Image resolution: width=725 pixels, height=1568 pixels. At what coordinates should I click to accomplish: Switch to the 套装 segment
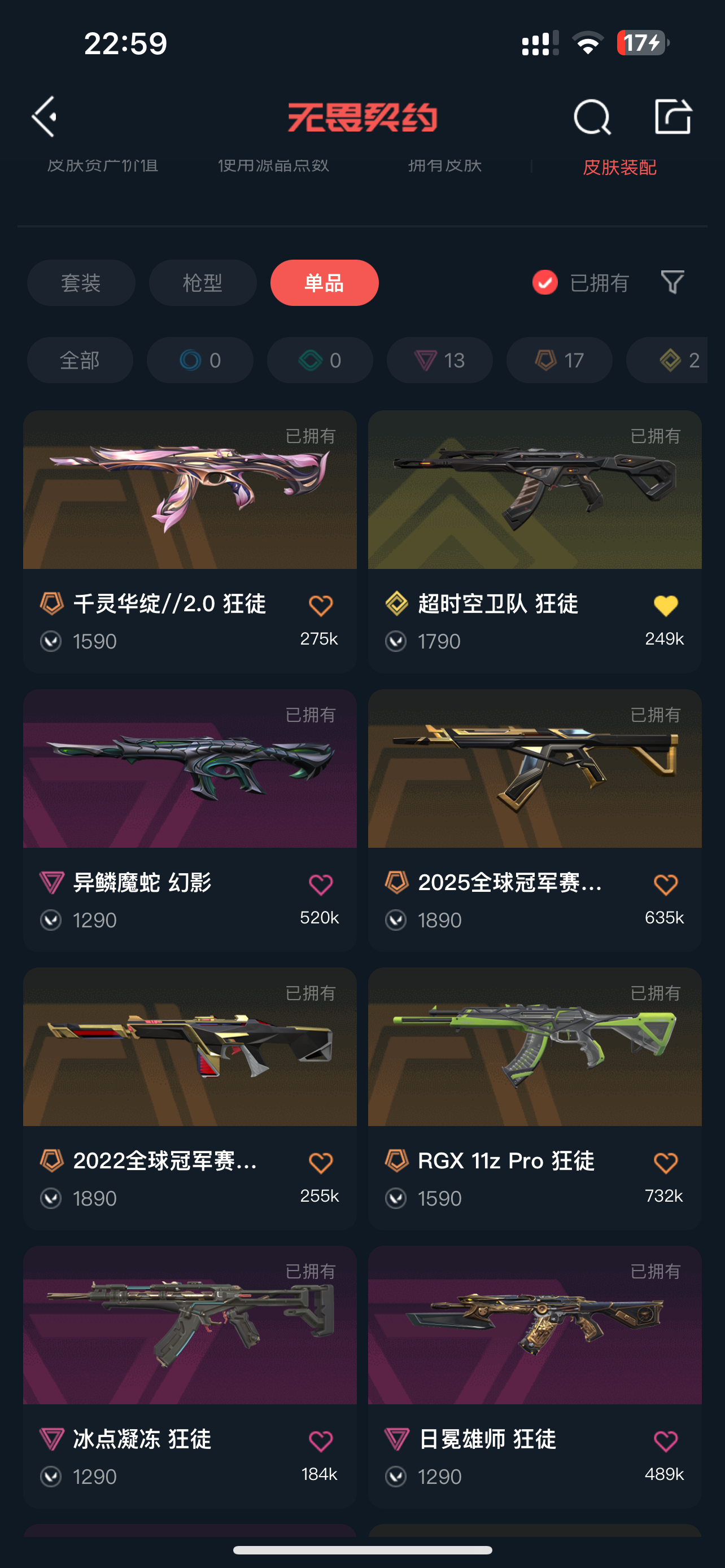[81, 282]
